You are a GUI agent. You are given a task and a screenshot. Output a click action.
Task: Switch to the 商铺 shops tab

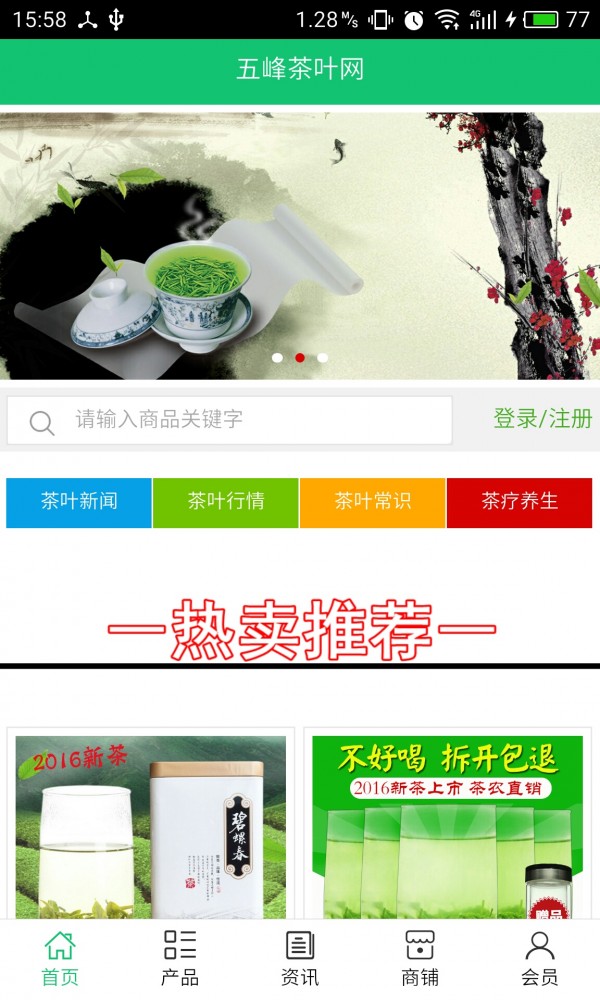click(420, 958)
